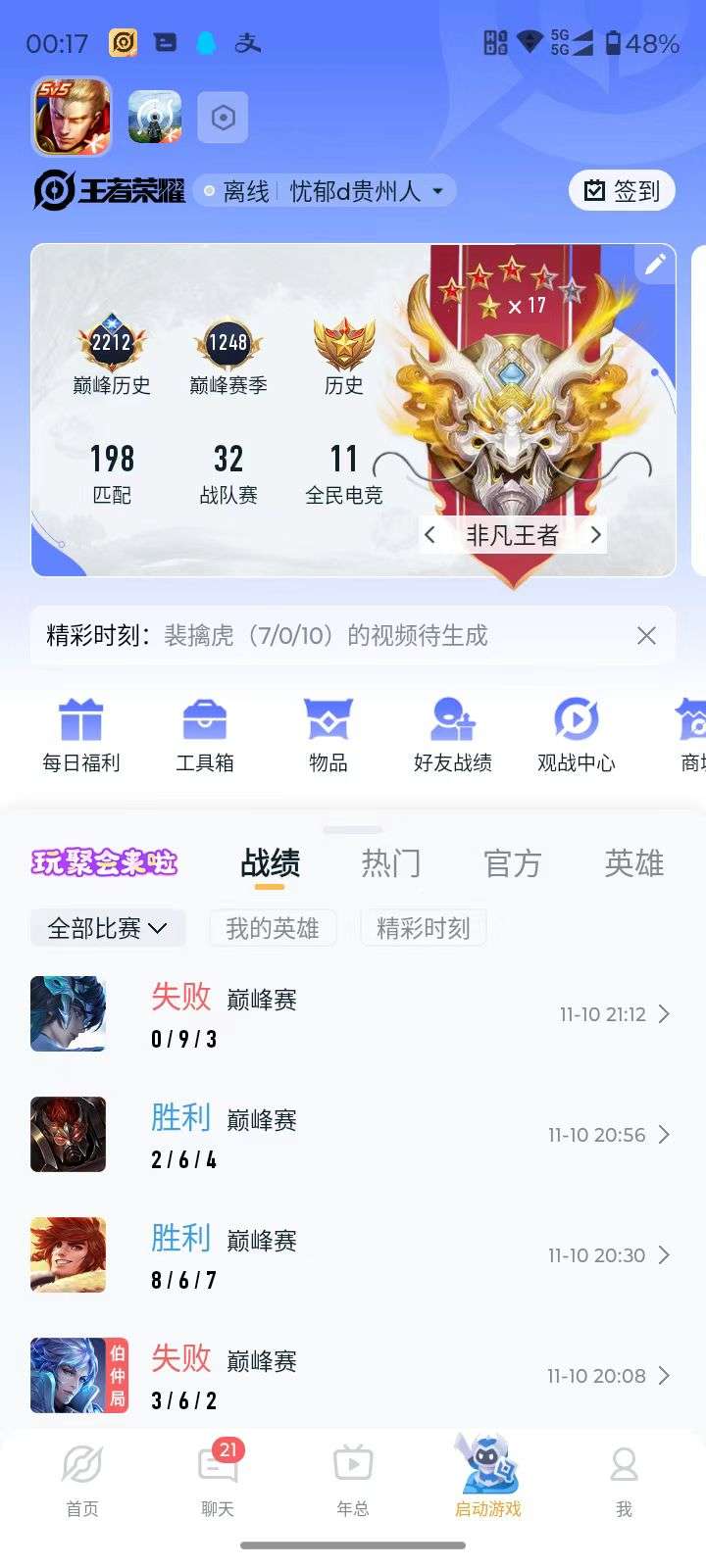Screen dimensions: 706x1568
Task: Tap the 签到 check-in button
Action: point(622,190)
